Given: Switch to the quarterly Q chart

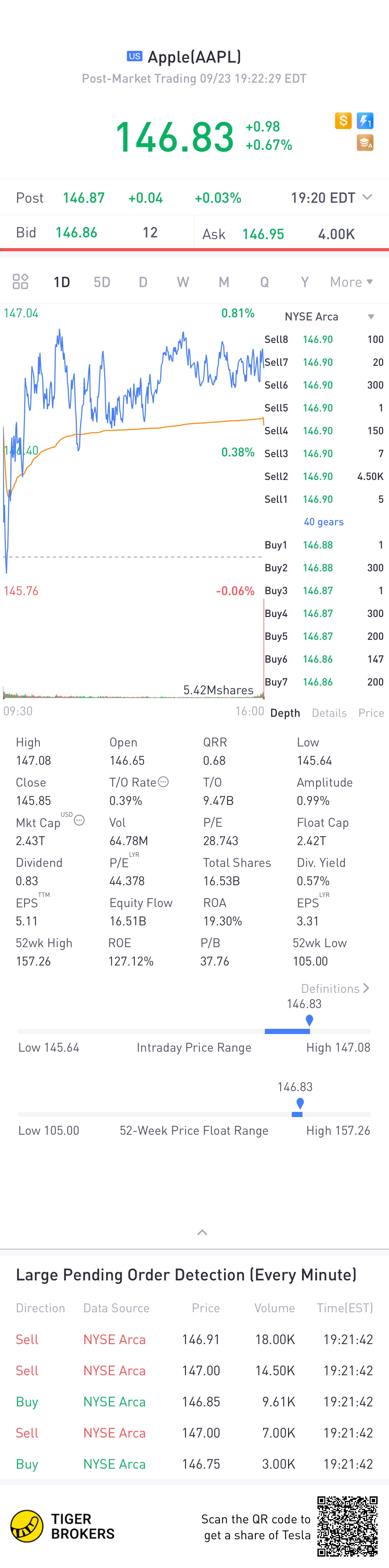Looking at the screenshot, I should pyautogui.click(x=265, y=282).
